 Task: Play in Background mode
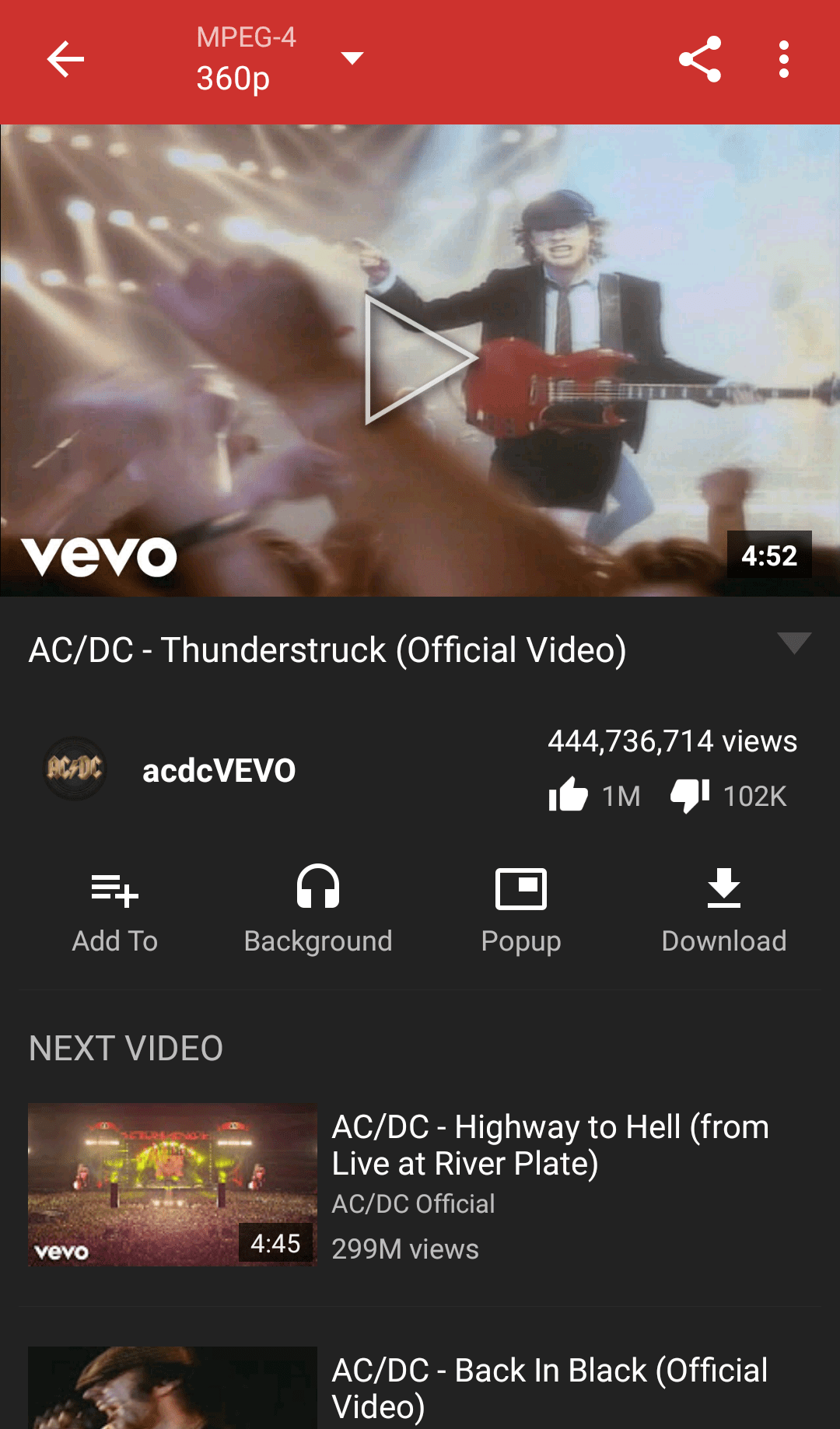318,909
